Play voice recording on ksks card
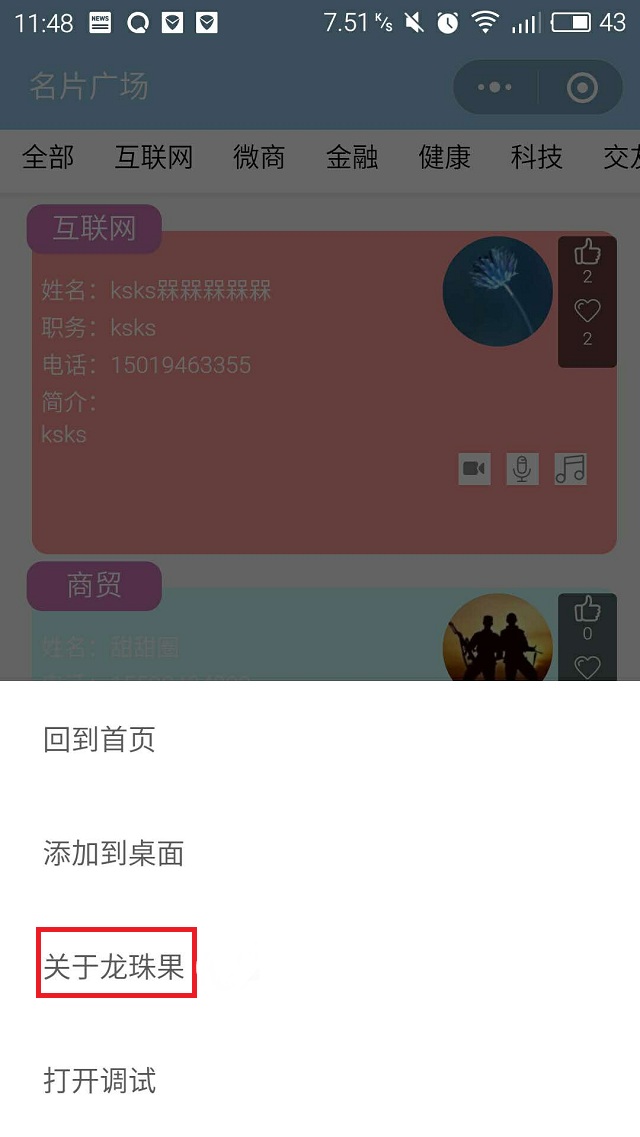 (522, 468)
